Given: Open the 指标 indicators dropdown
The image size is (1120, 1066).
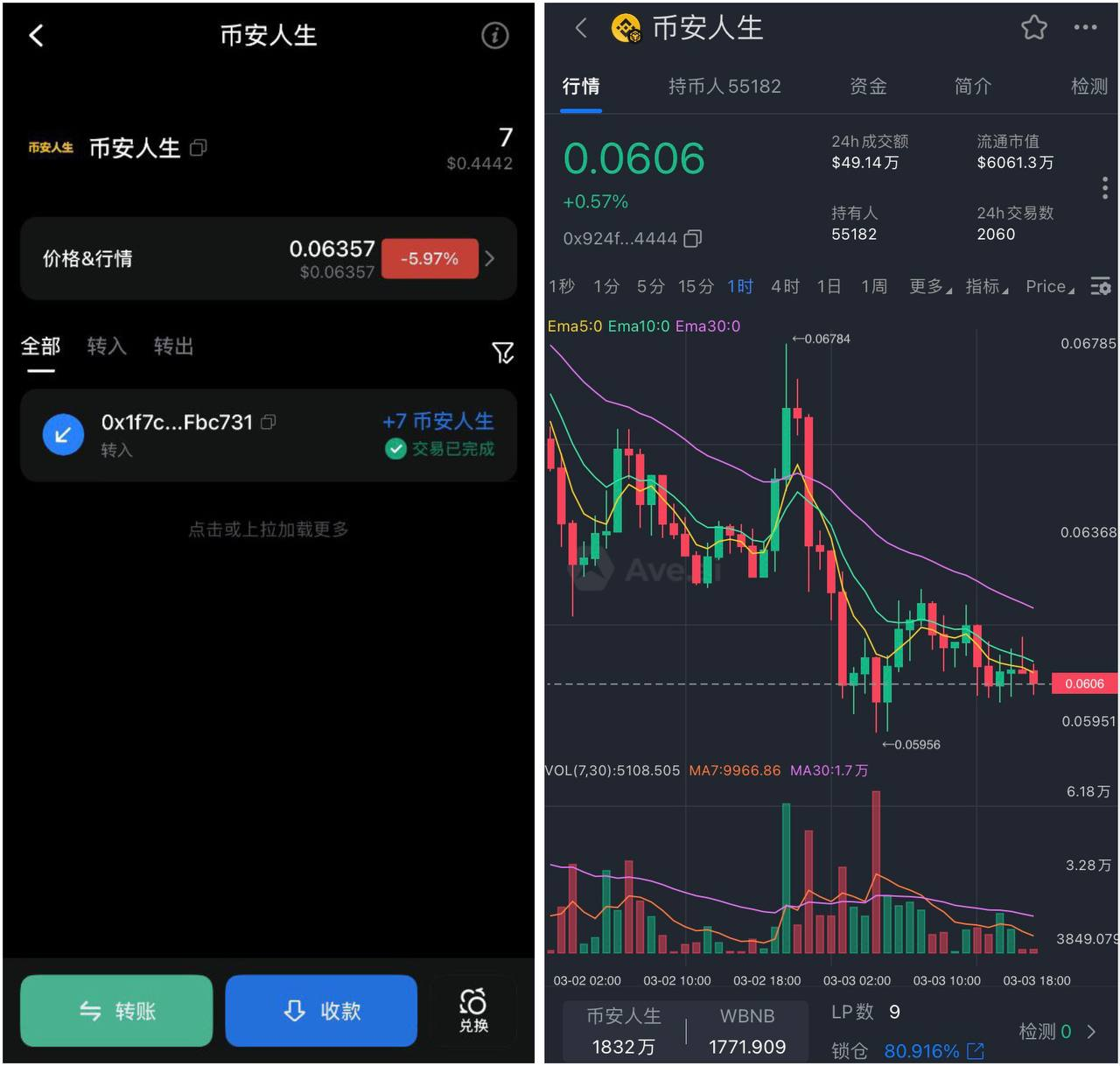Looking at the screenshot, I should pos(986,287).
